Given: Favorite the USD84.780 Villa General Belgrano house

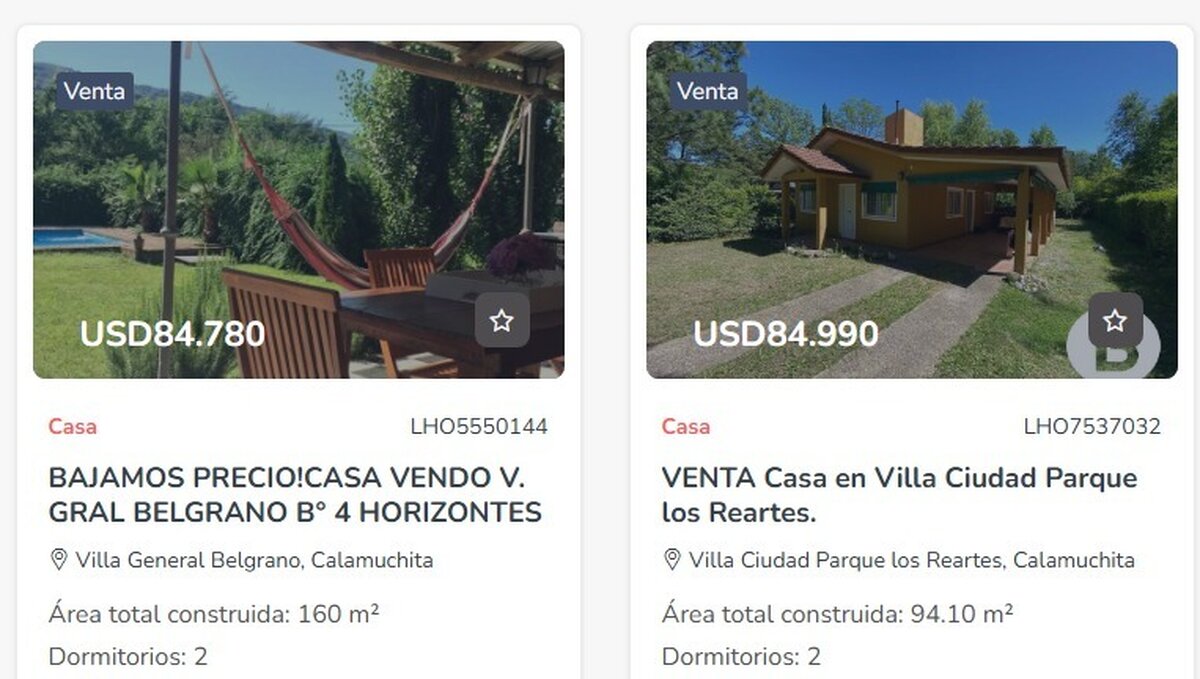Looking at the screenshot, I should tap(502, 321).
